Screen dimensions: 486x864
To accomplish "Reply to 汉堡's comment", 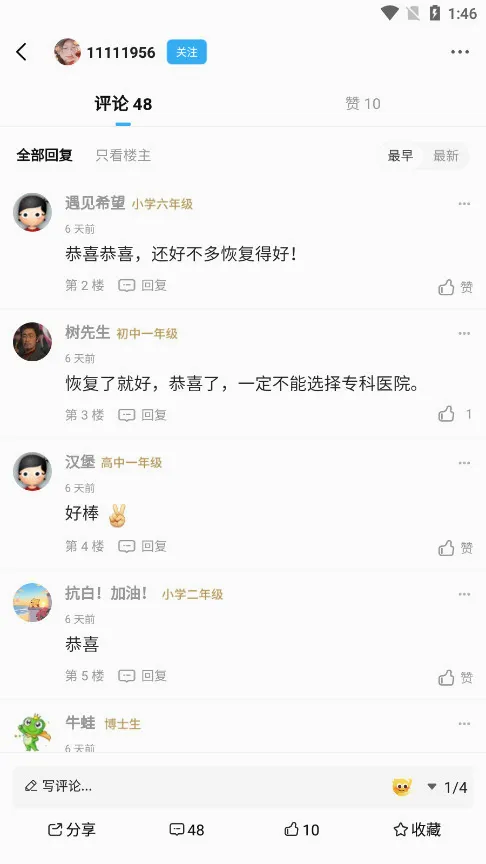I will (x=143, y=546).
